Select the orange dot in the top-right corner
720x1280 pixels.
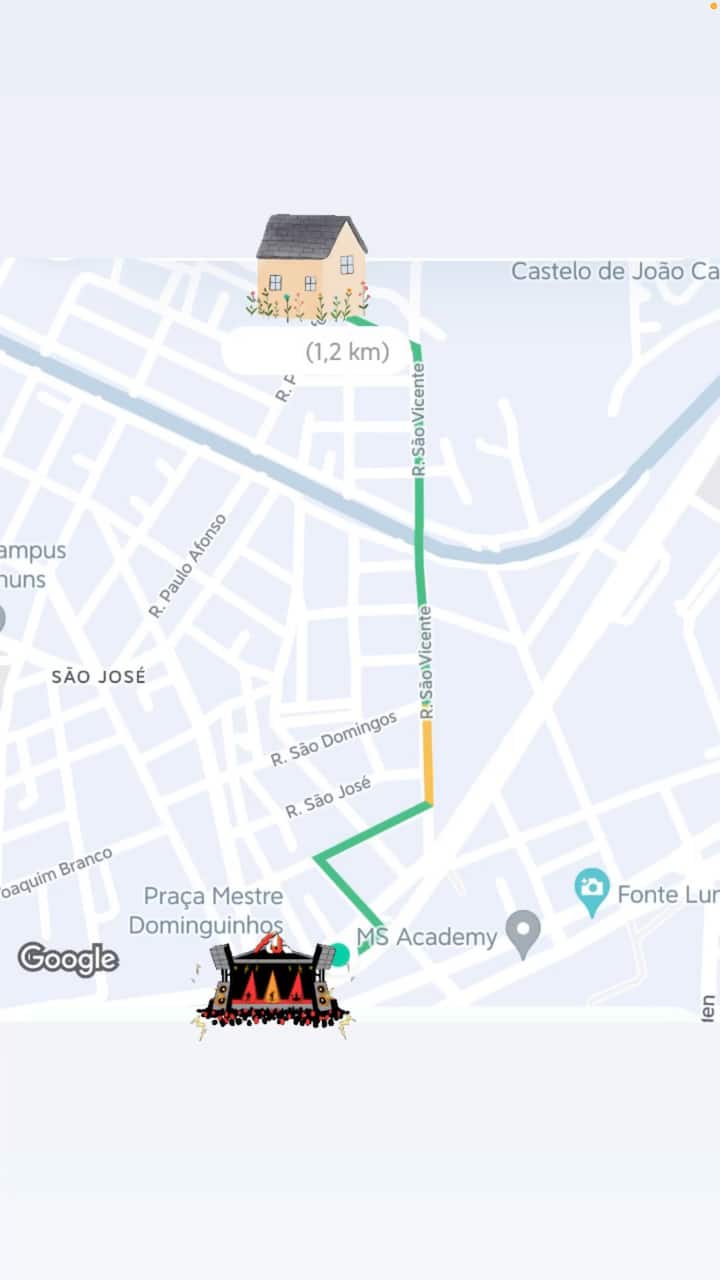(714, 6)
